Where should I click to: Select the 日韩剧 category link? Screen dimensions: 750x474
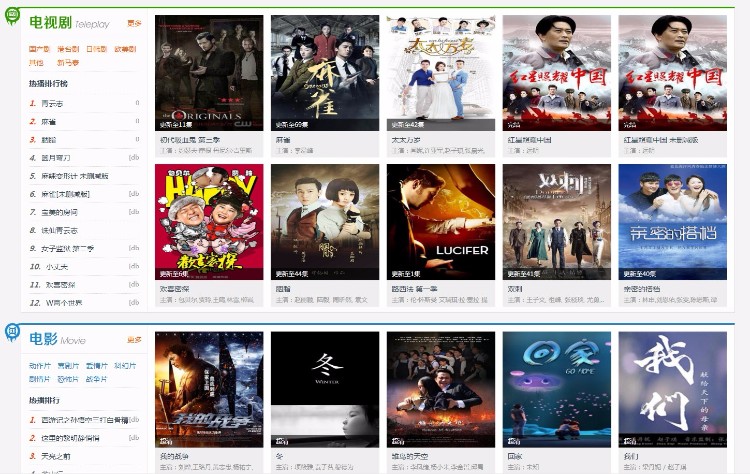[96, 48]
